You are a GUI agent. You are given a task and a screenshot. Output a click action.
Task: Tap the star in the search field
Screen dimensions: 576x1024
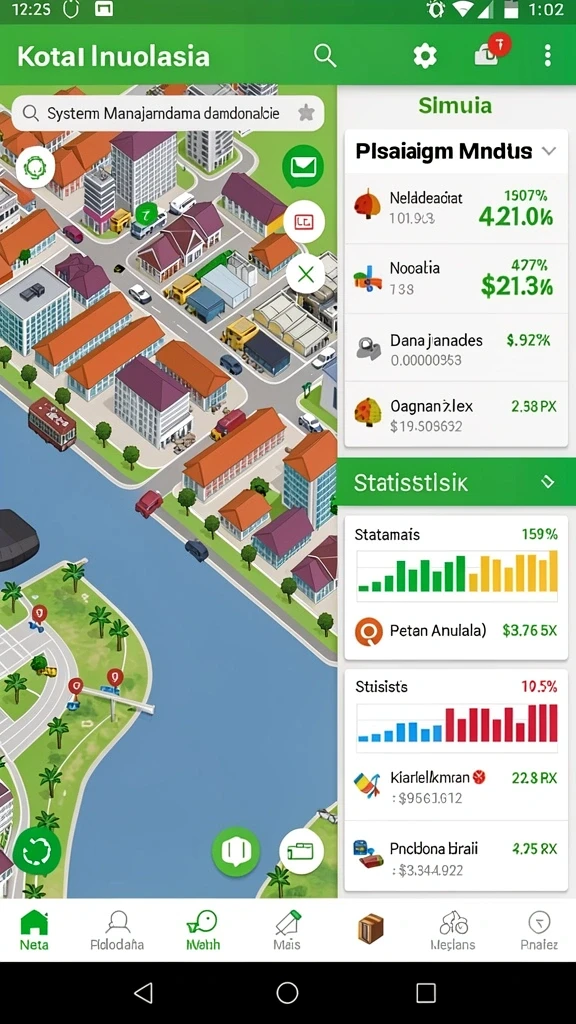pyautogui.click(x=306, y=114)
